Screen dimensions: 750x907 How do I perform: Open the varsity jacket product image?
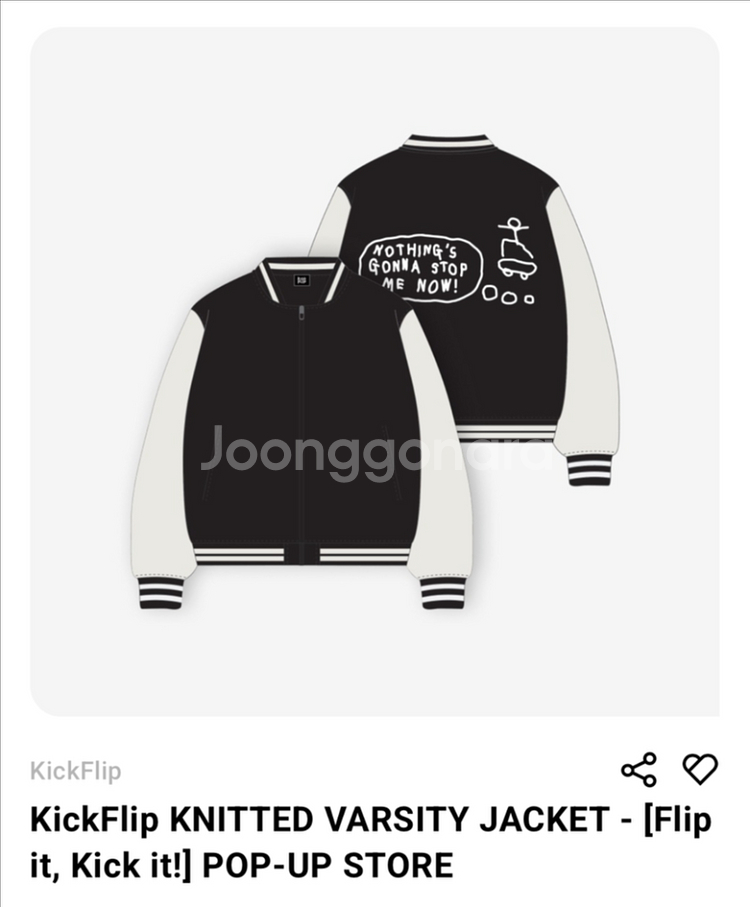coord(374,371)
